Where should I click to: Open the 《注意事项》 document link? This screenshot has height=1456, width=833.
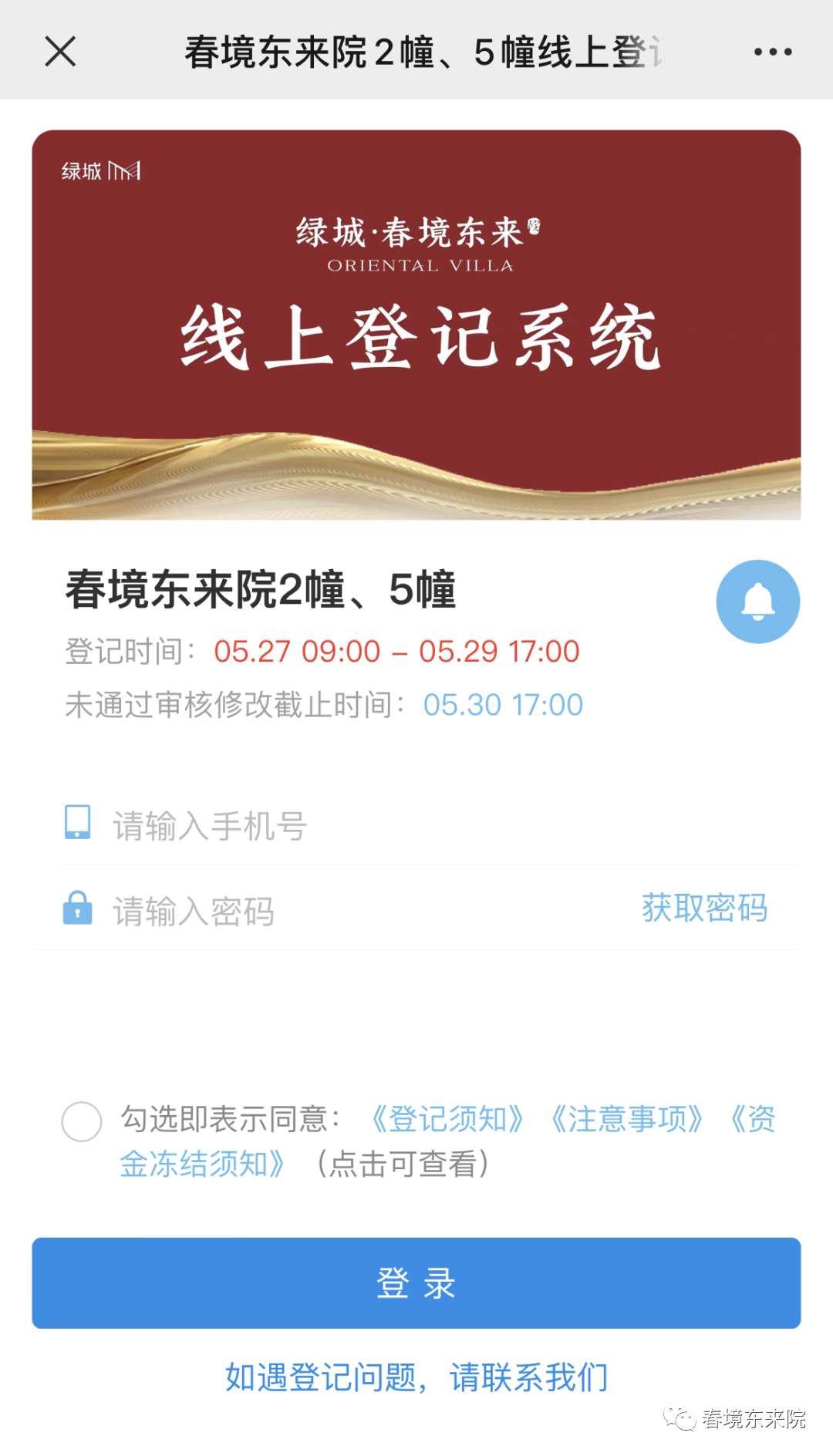pos(626,1119)
